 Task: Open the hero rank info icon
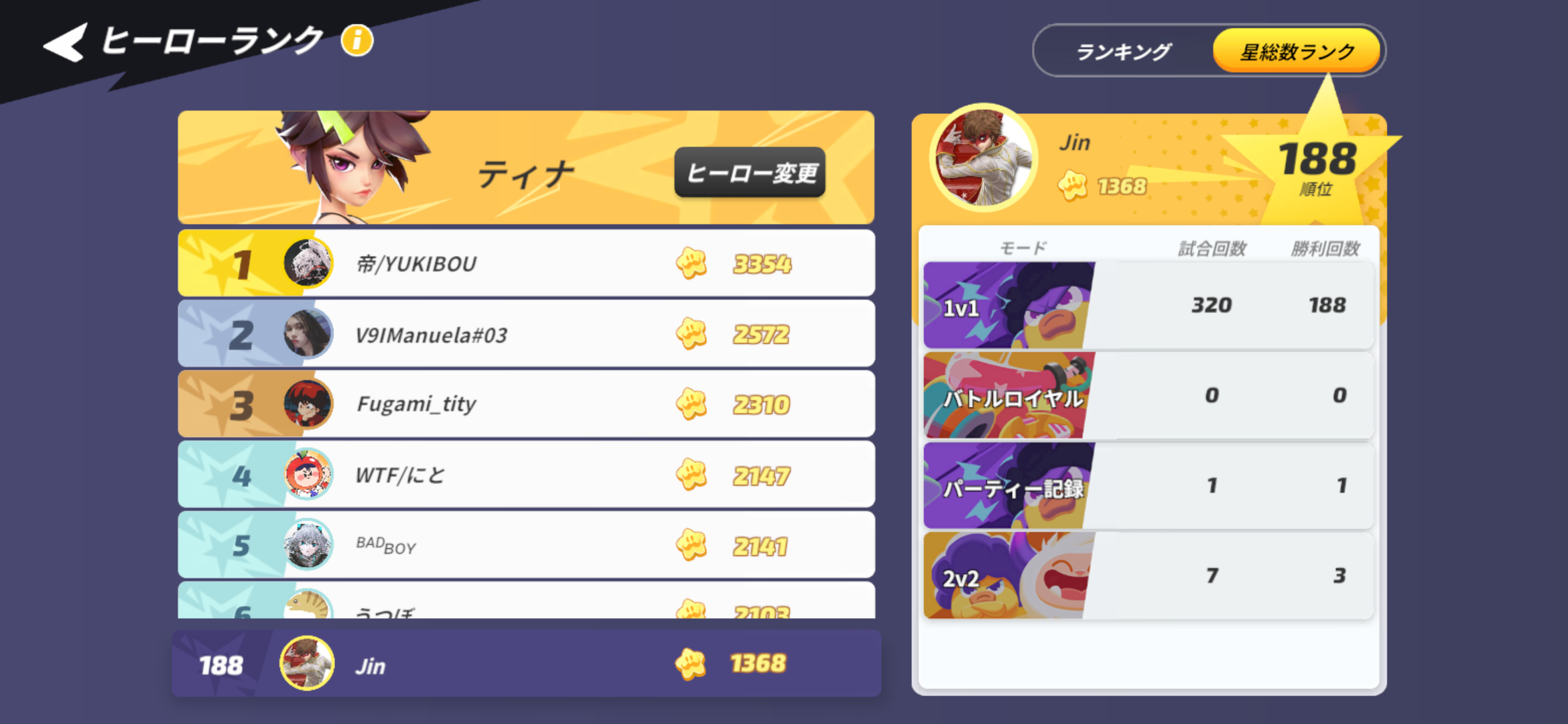[x=356, y=41]
